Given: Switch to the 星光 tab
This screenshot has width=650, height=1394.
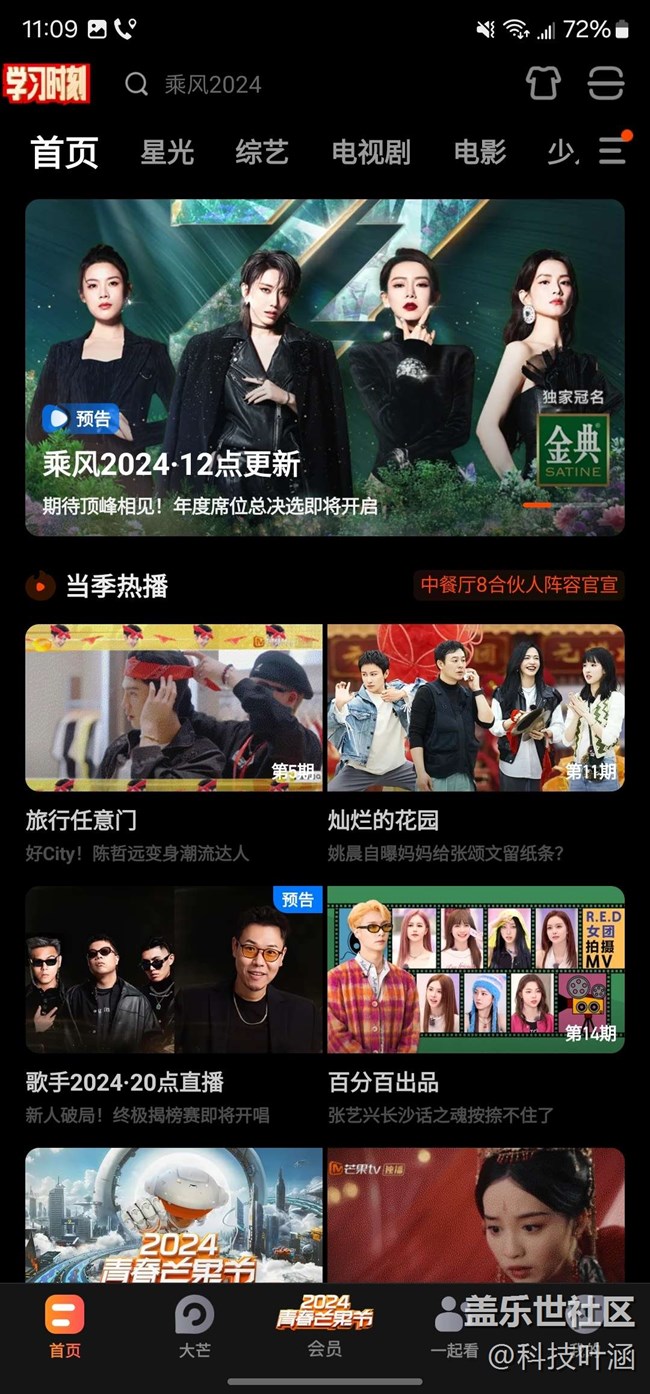Looking at the screenshot, I should pos(167,152).
